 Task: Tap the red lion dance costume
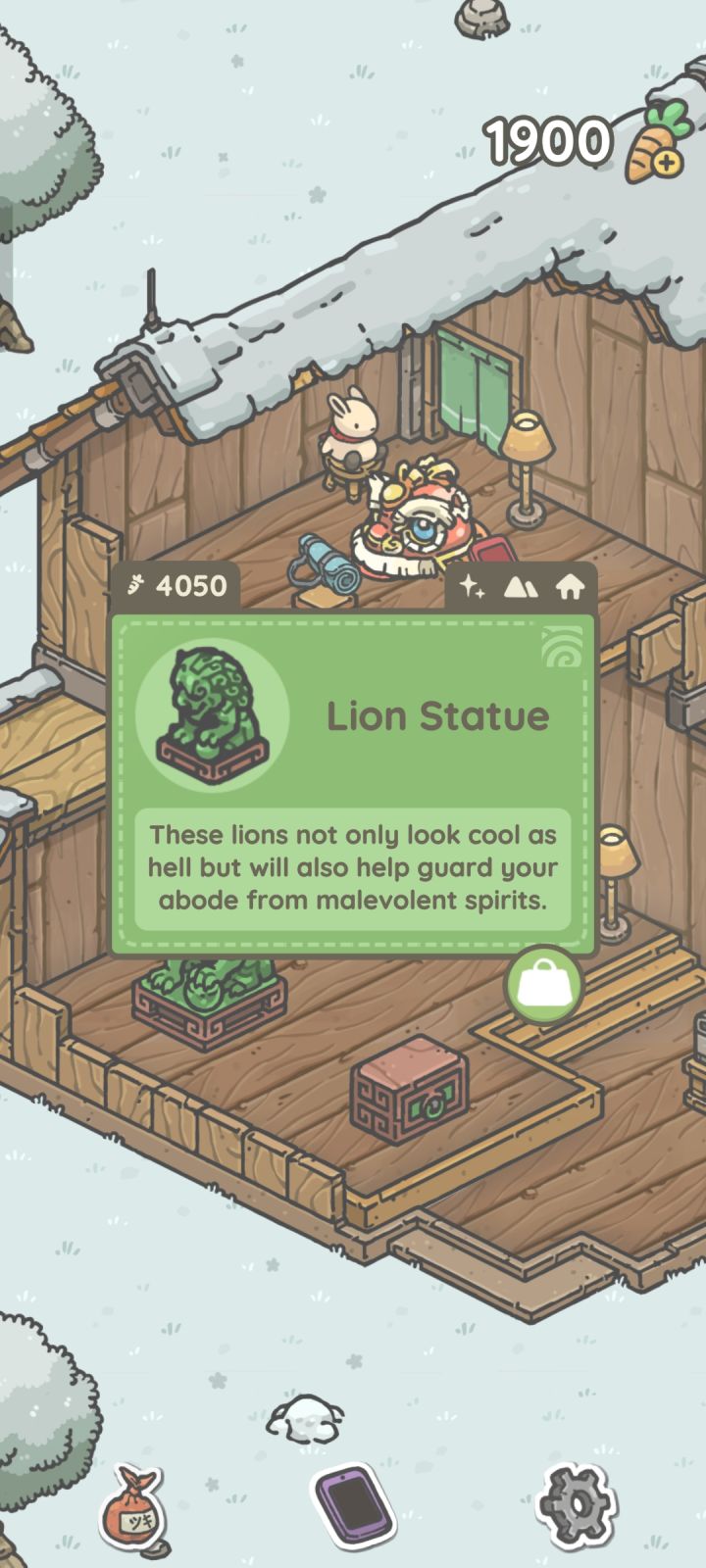coord(416,519)
